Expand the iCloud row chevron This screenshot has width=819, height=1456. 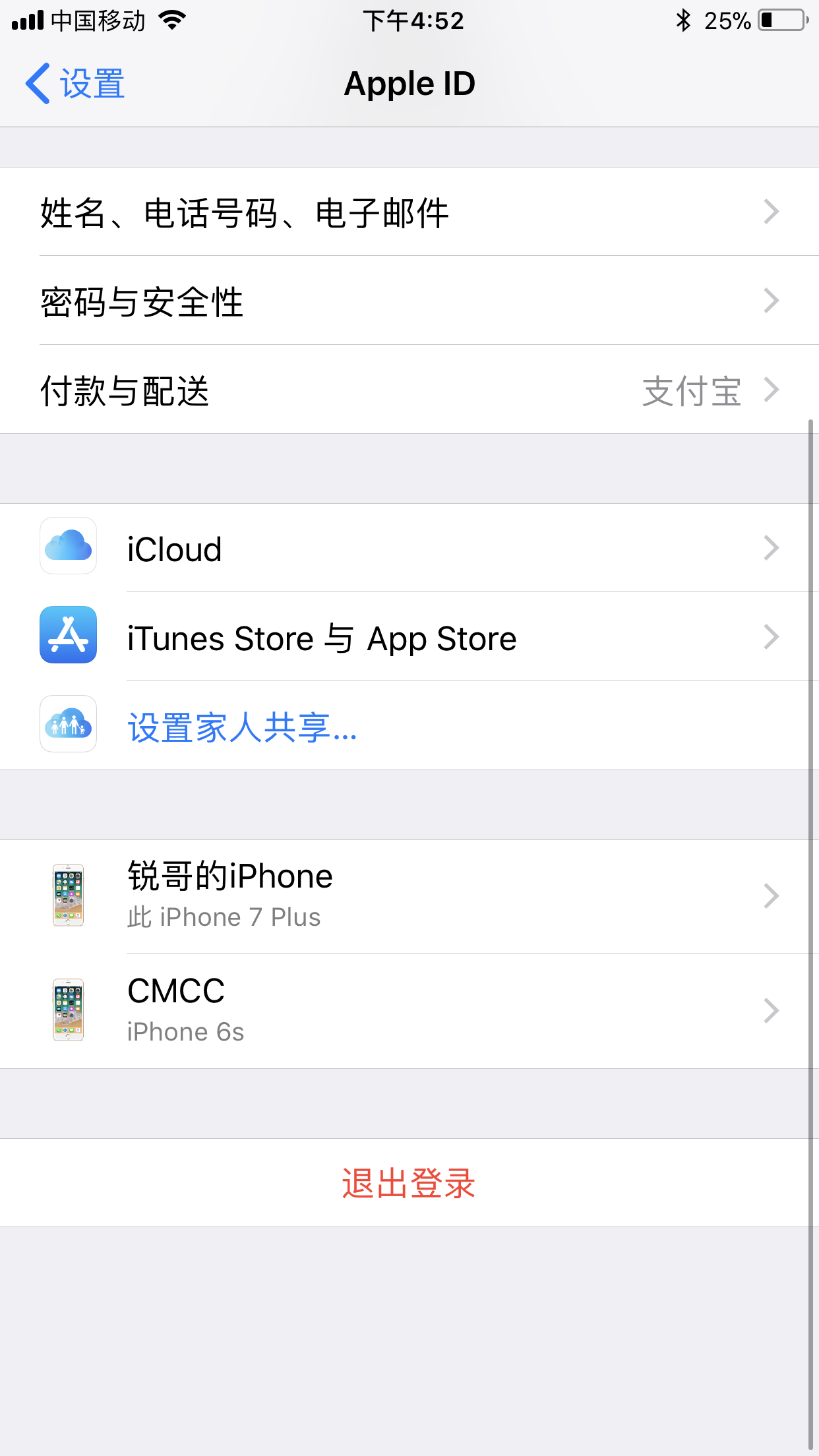coord(770,548)
